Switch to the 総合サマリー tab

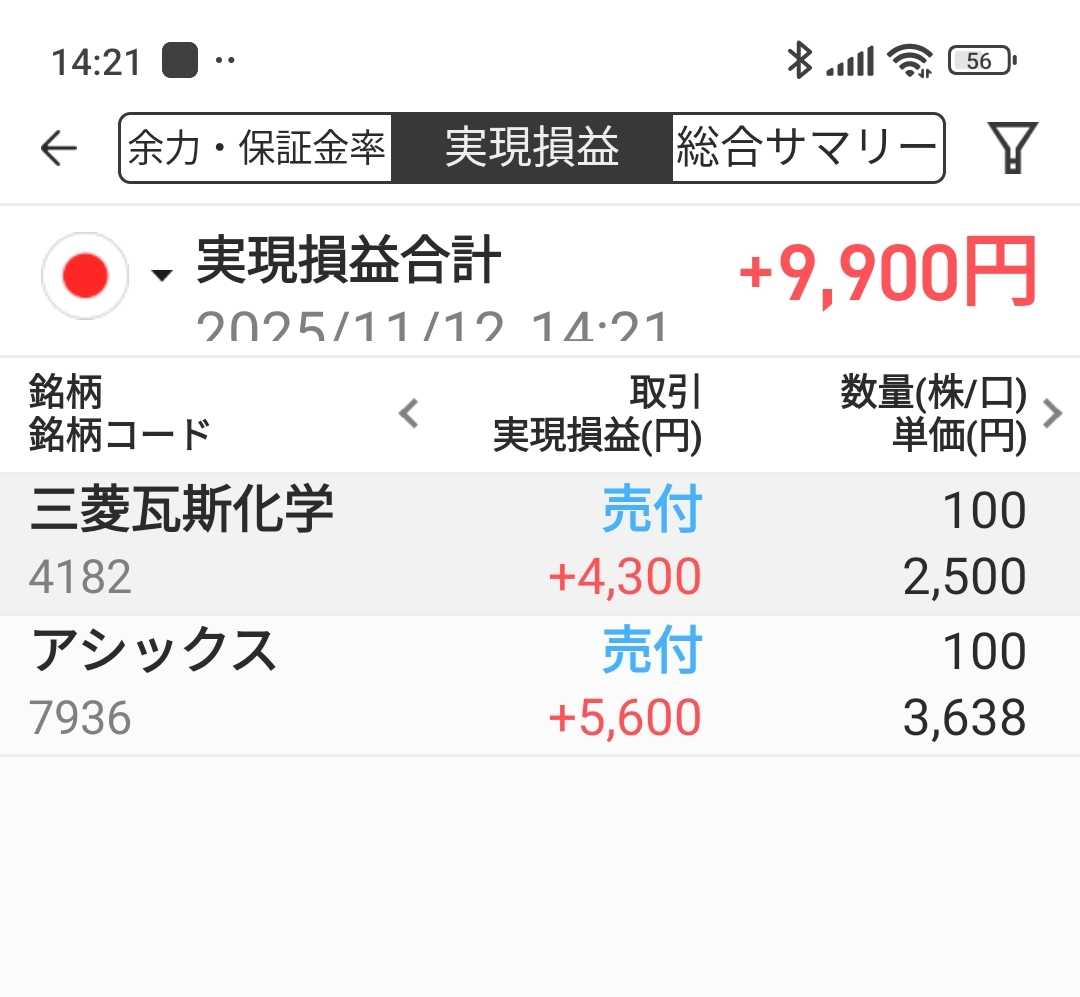(806, 149)
